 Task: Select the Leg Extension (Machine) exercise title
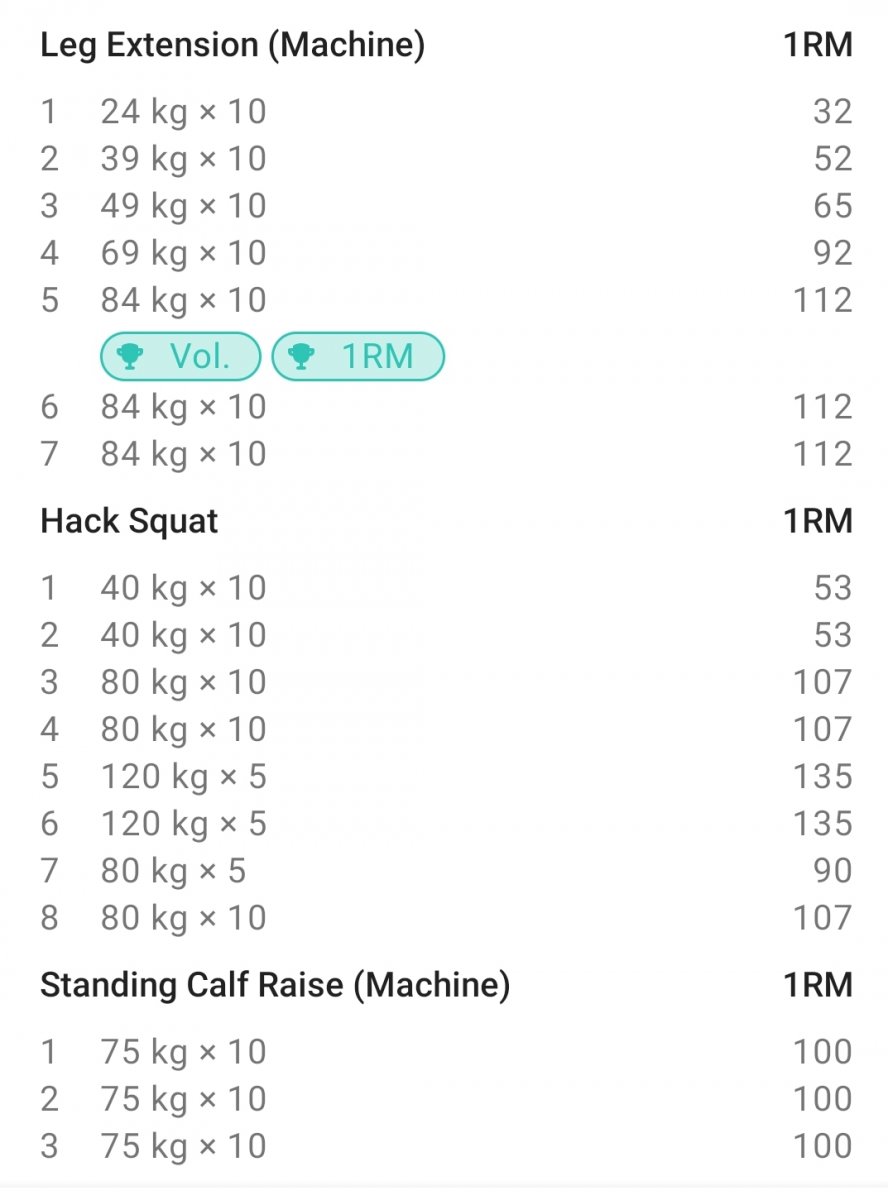pos(232,45)
